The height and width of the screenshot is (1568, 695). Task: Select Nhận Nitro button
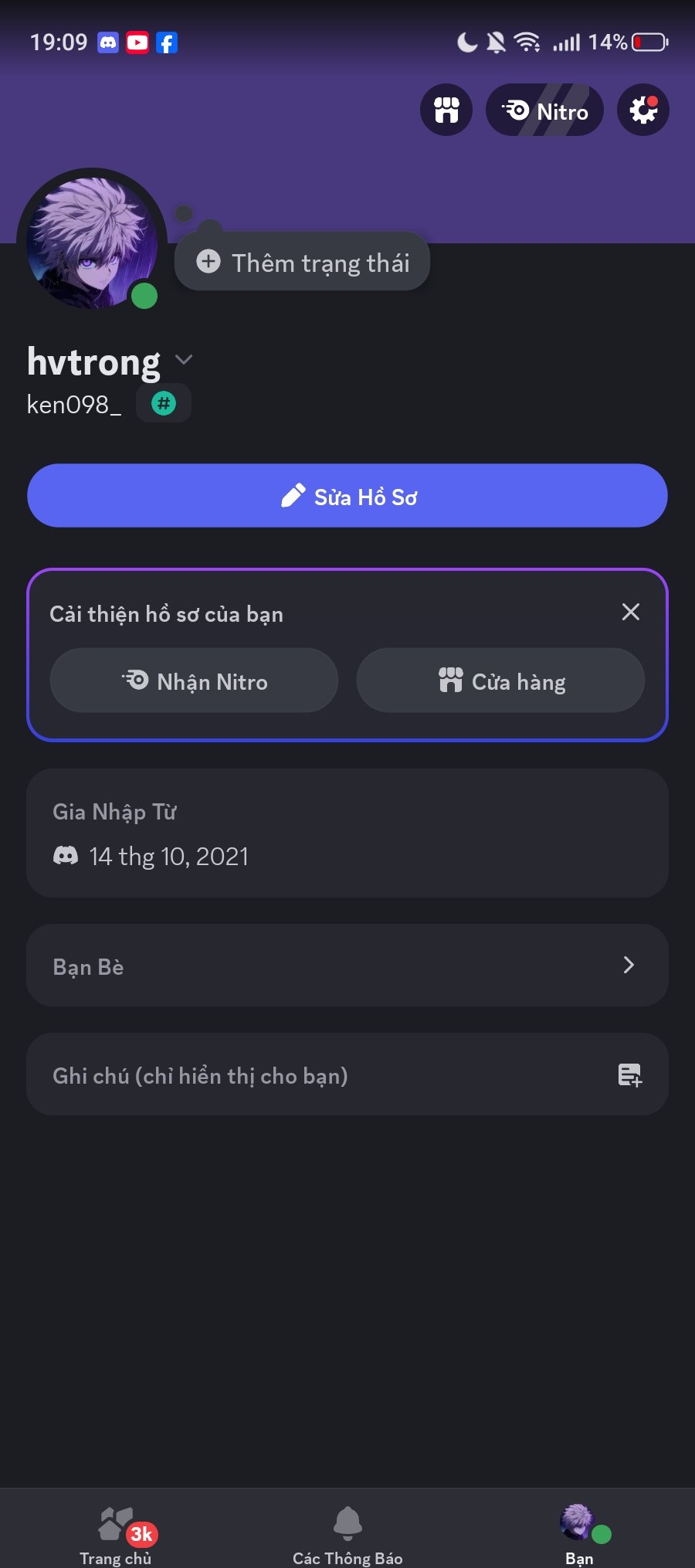[194, 680]
